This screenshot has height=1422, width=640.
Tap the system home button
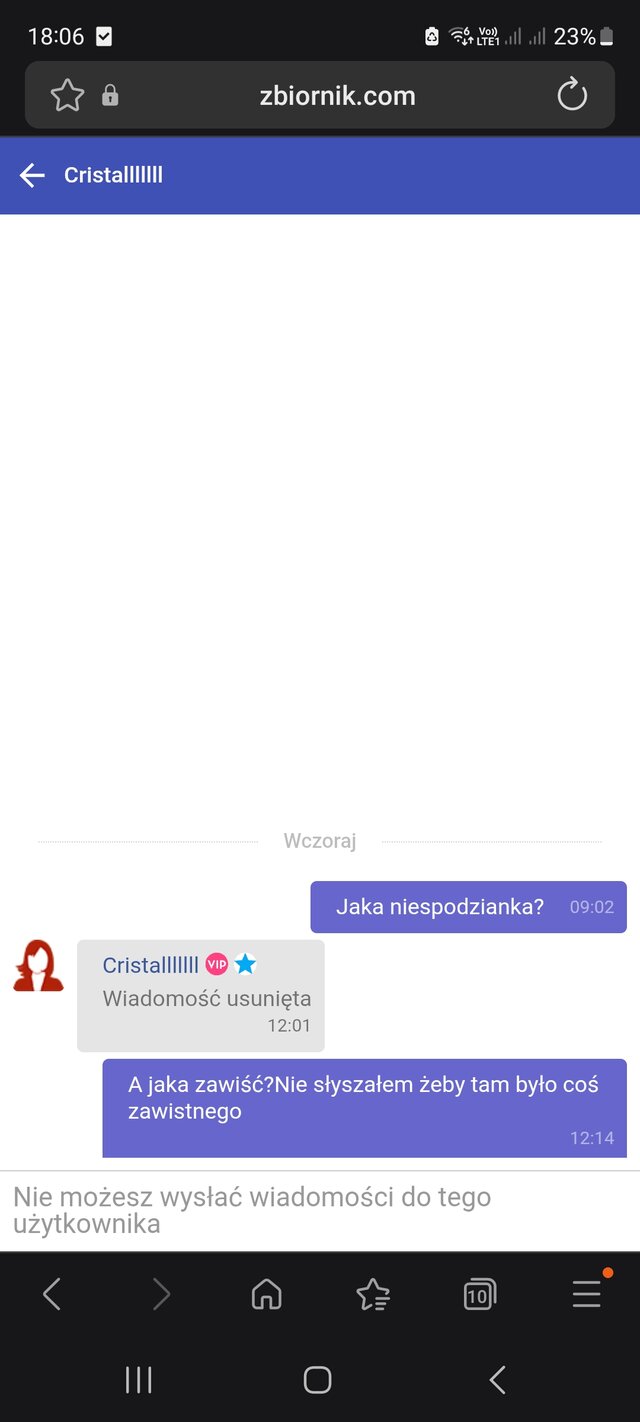[317, 1380]
